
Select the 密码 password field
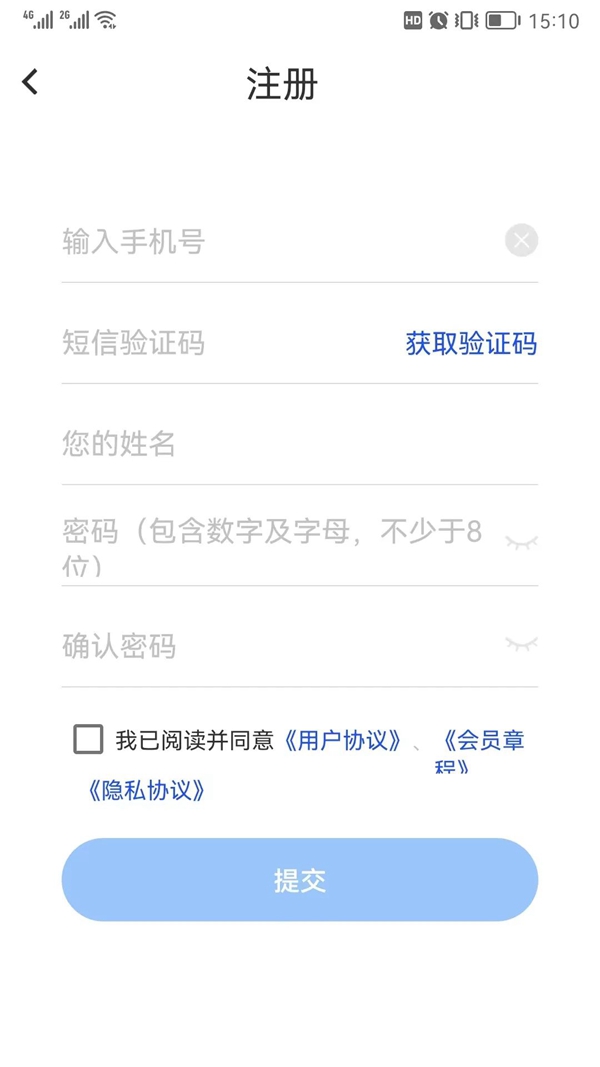[x=270, y=545]
